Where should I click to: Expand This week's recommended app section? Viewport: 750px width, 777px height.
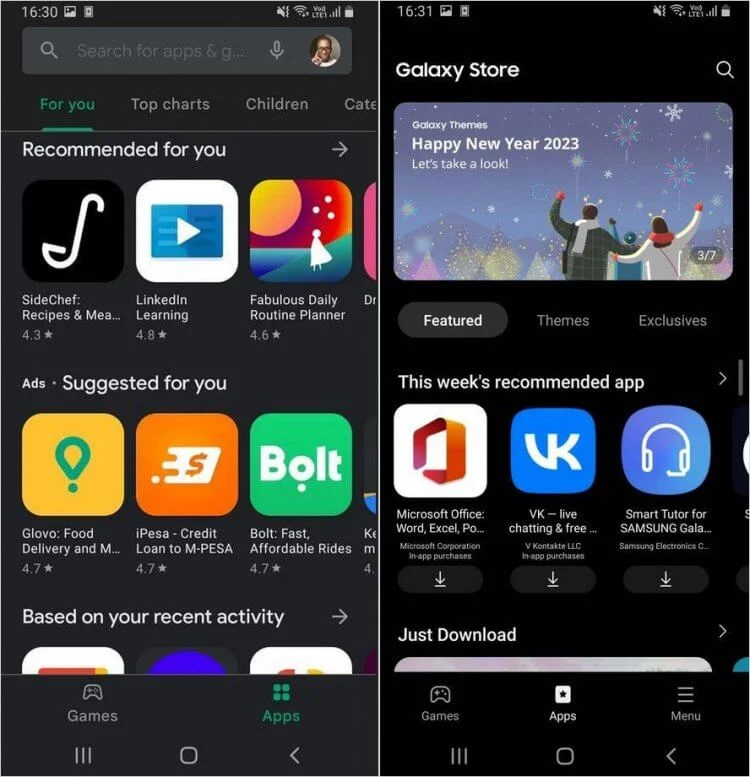click(x=722, y=379)
